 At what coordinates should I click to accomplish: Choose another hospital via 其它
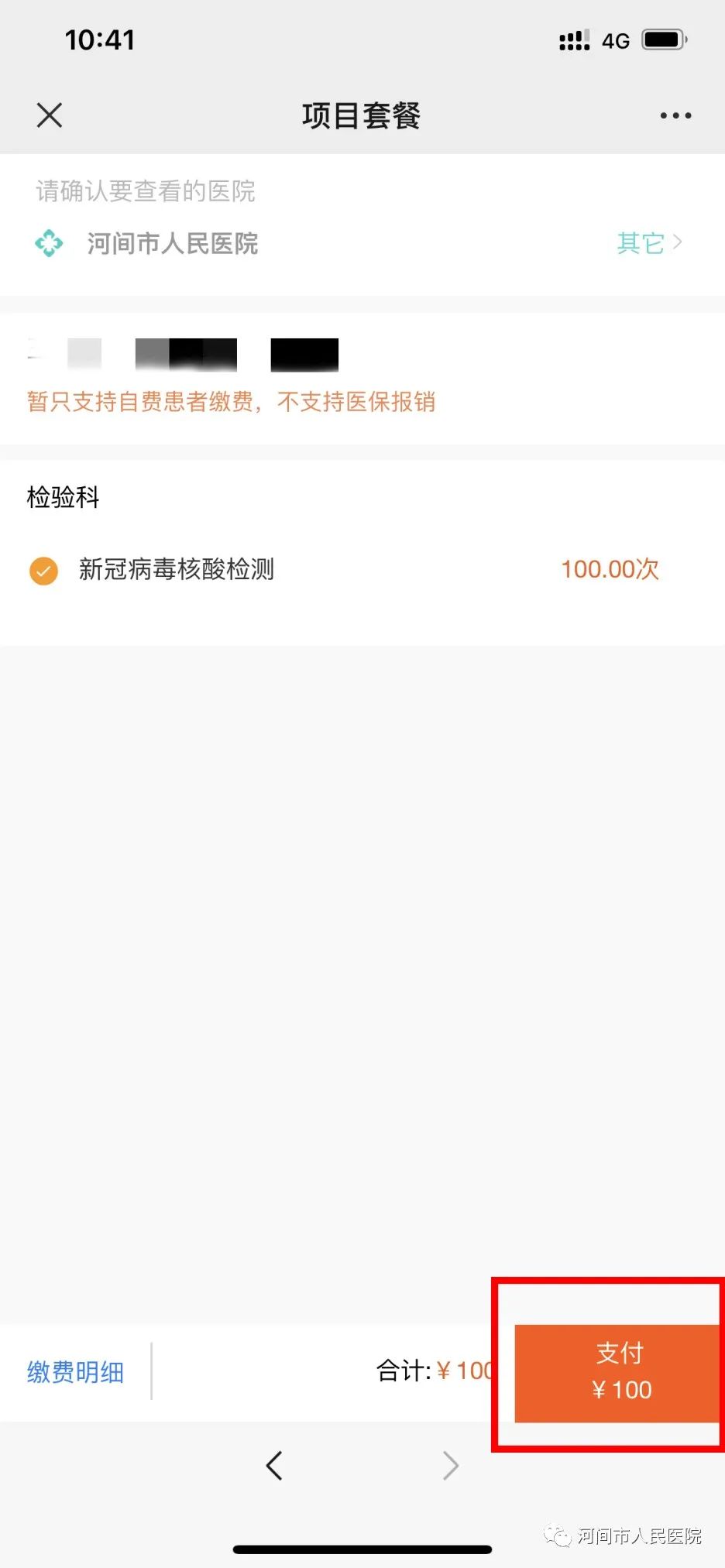point(649,243)
